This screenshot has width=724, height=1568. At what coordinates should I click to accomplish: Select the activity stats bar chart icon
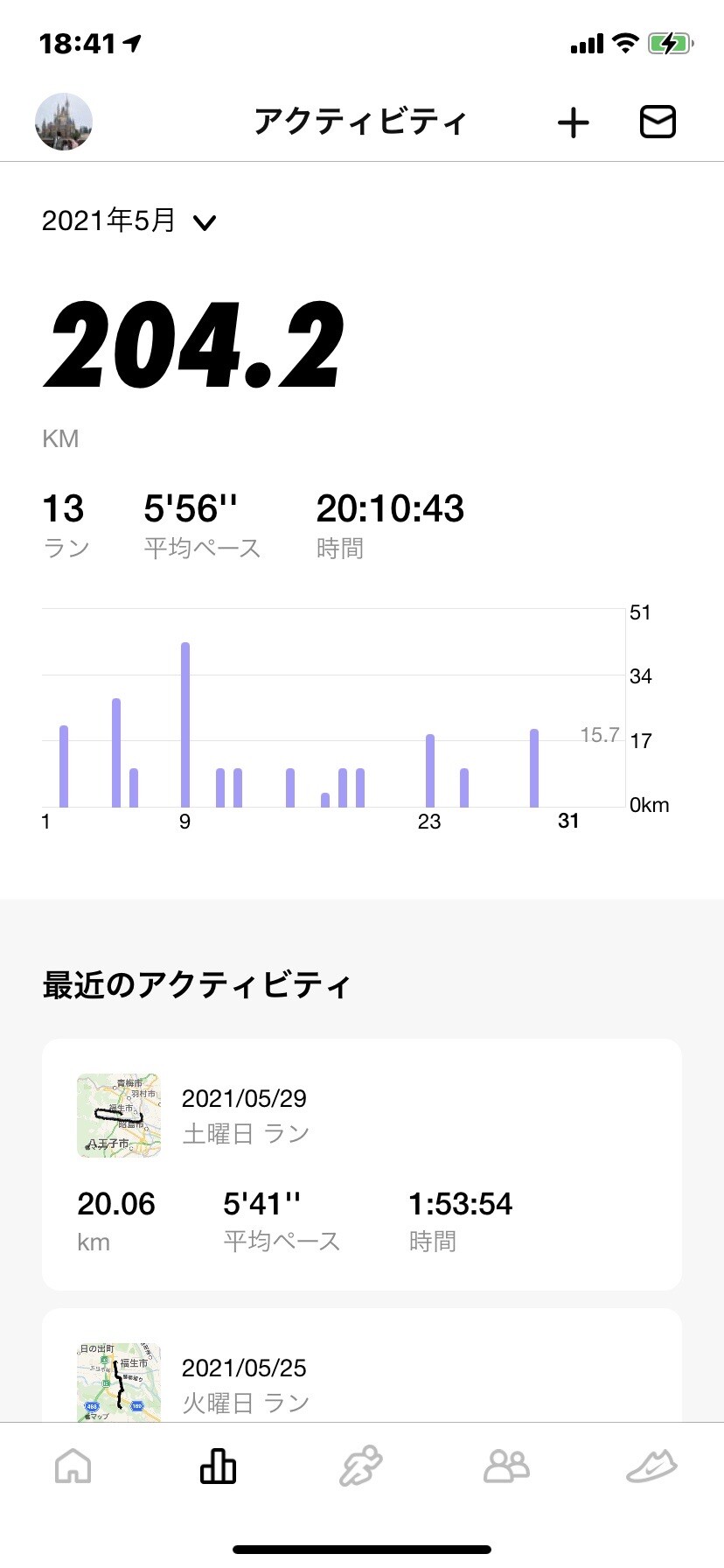click(x=217, y=1466)
